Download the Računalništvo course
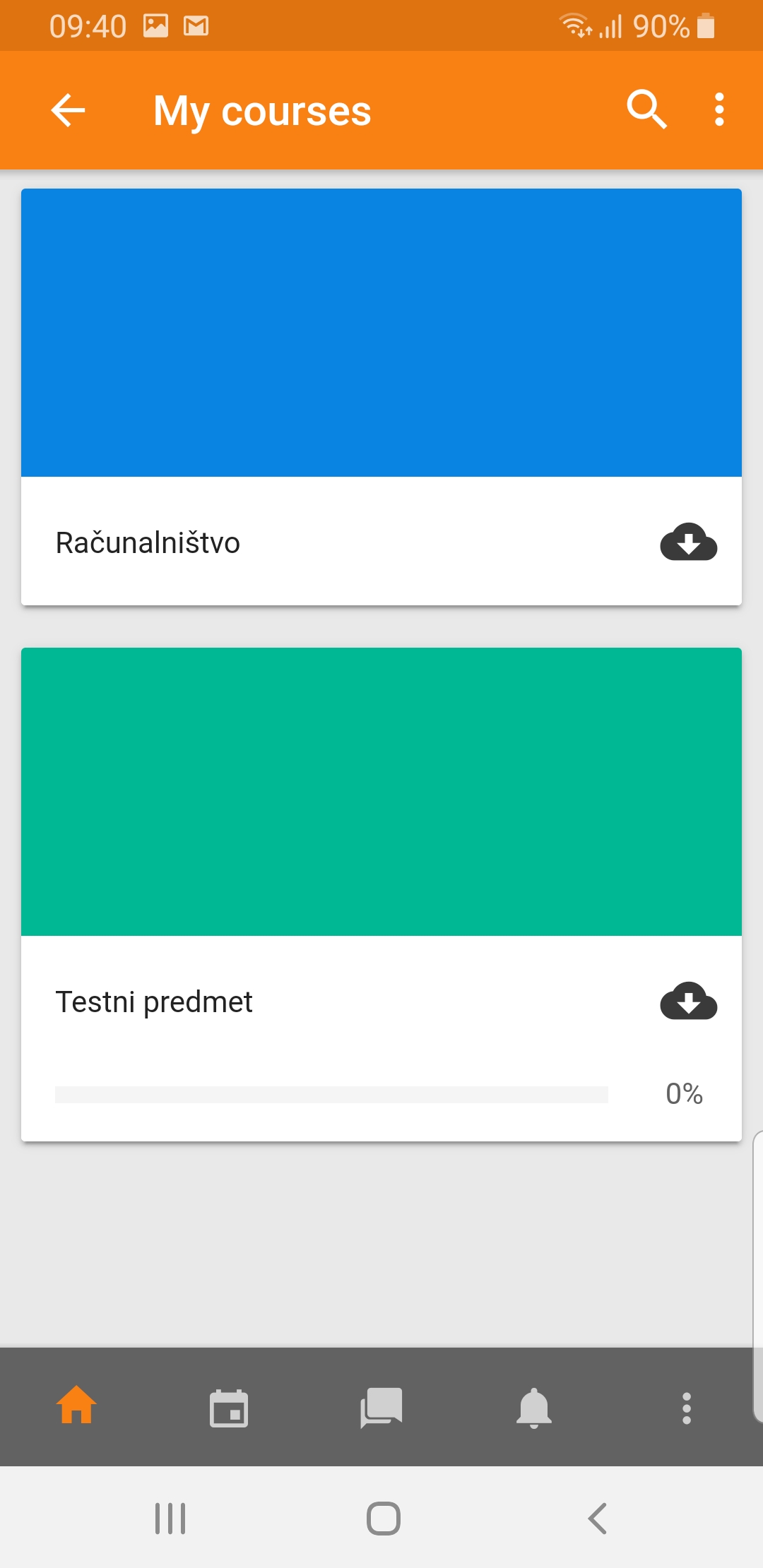Image resolution: width=763 pixels, height=1568 pixels. [689, 542]
